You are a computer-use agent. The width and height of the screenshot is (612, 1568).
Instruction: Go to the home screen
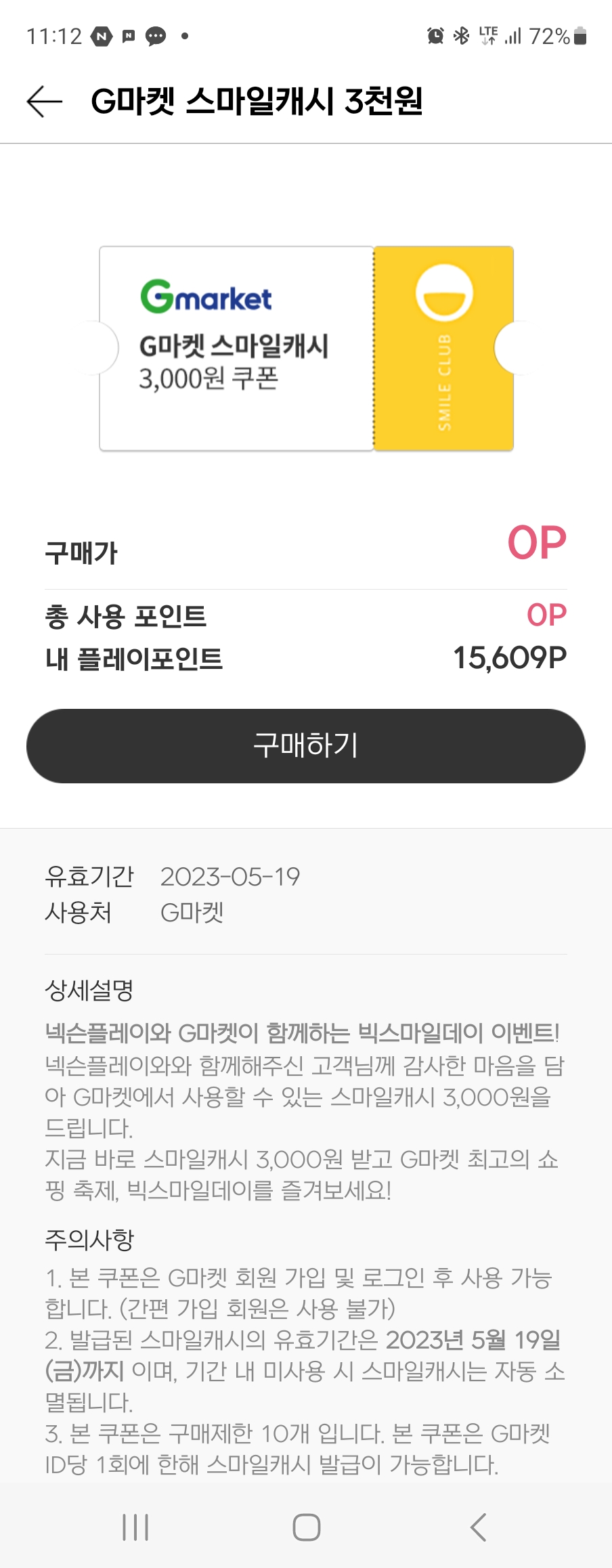(x=306, y=1527)
